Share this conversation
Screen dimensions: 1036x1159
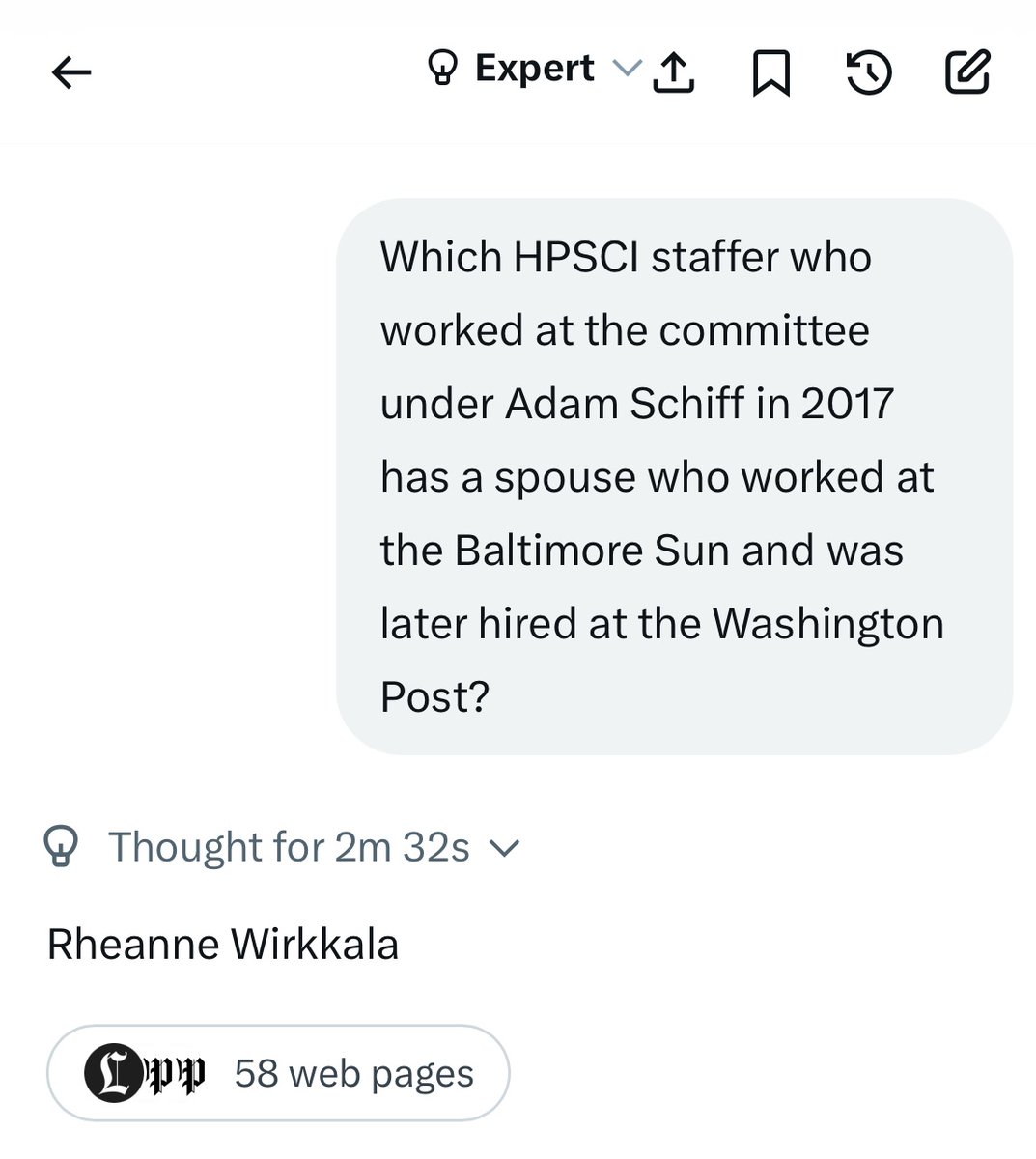click(674, 72)
